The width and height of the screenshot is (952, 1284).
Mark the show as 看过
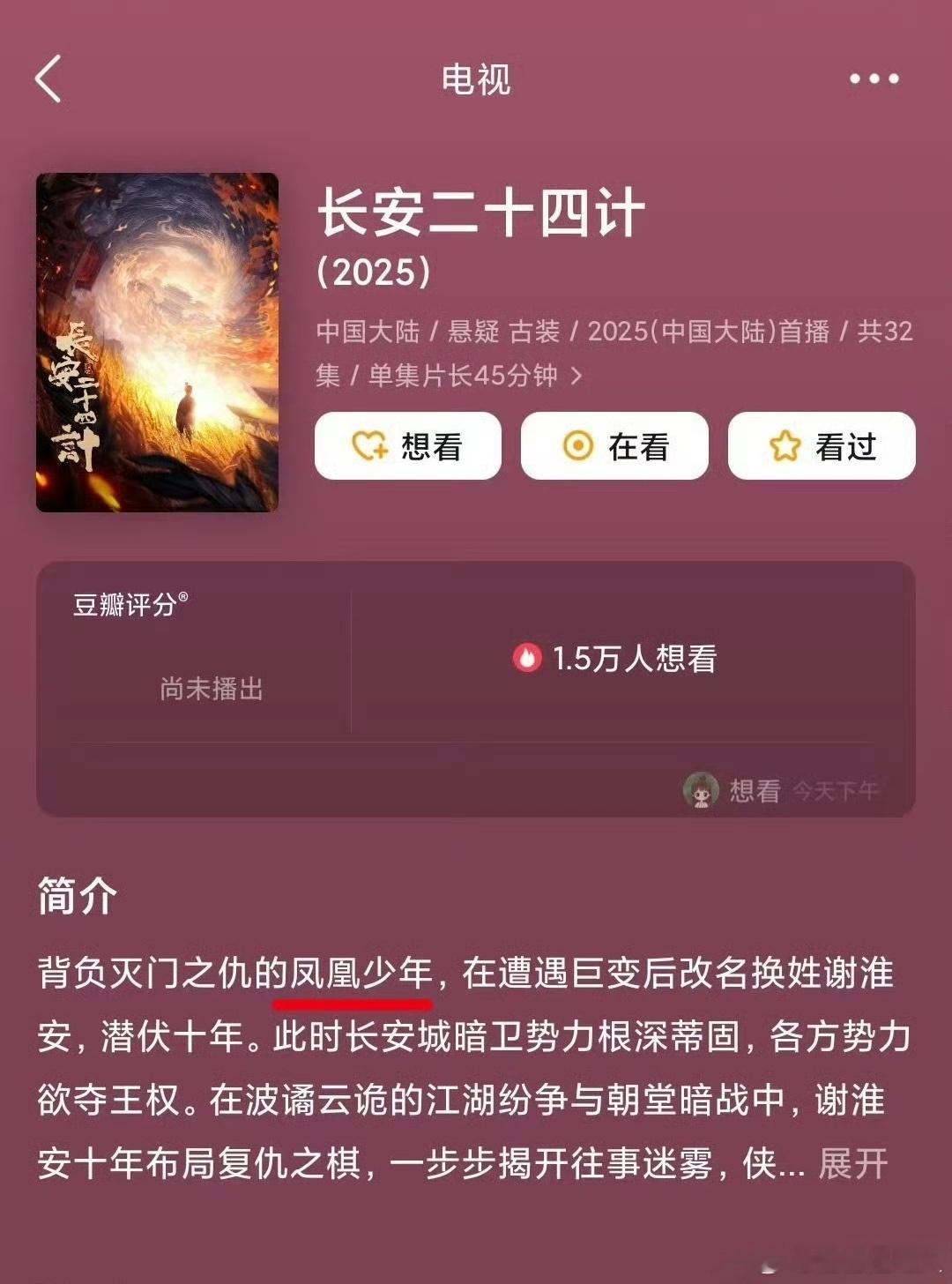pos(822,446)
